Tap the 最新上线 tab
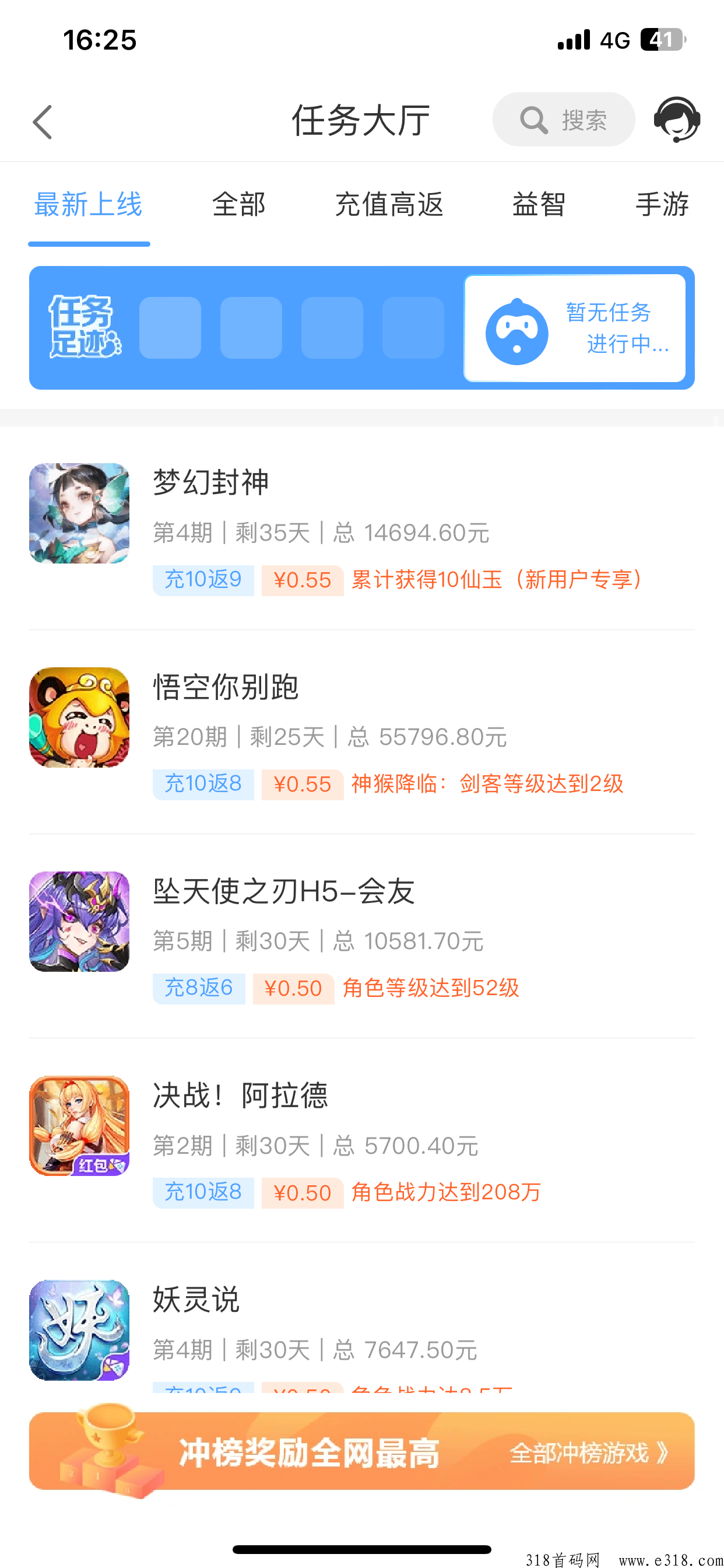 coord(89,205)
